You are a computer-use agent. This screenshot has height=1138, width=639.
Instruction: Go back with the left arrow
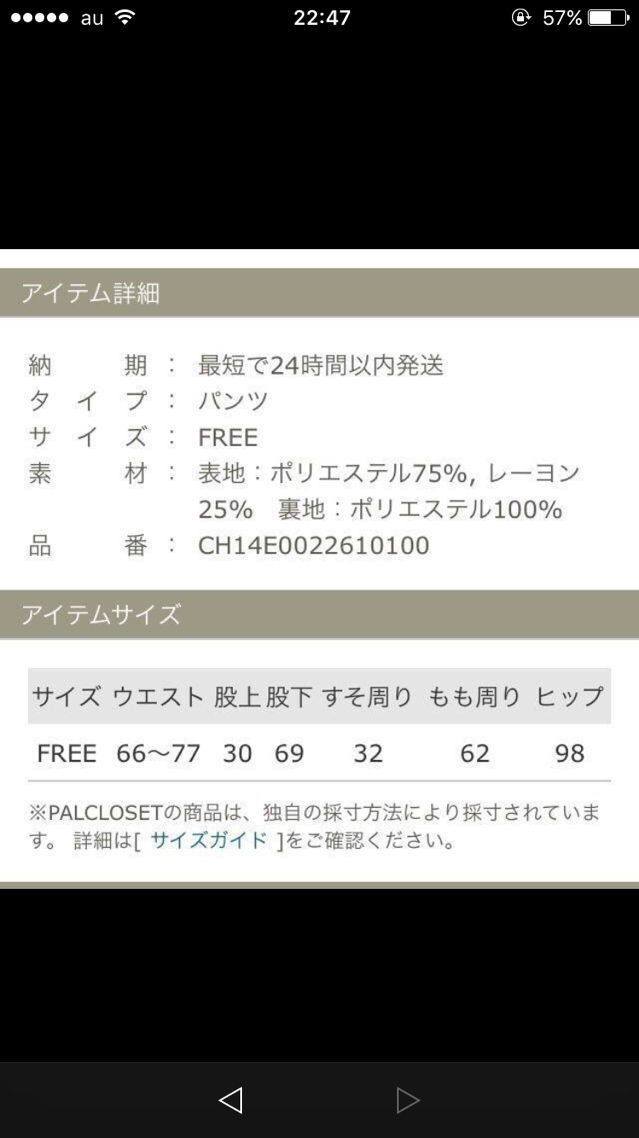coord(231,1100)
